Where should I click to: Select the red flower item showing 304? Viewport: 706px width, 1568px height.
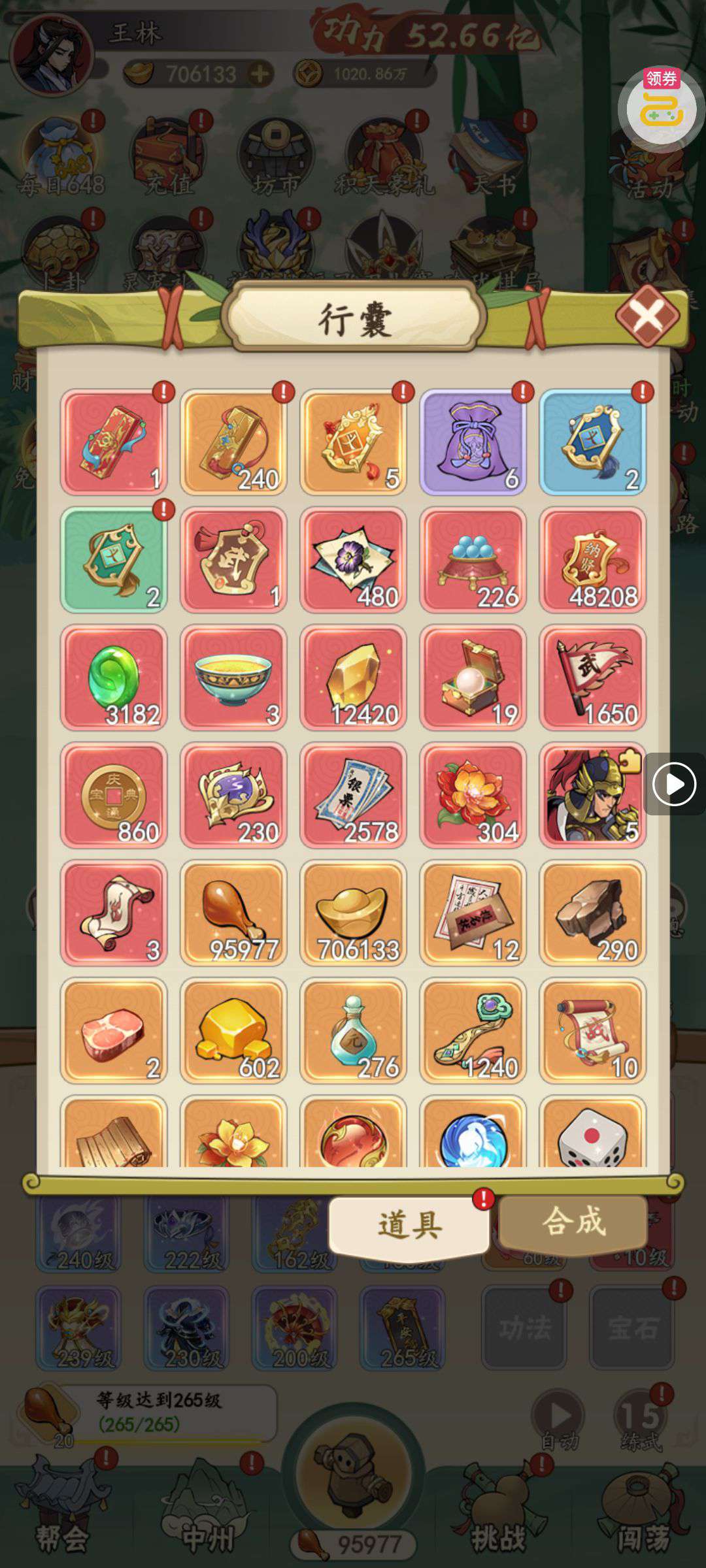(473, 795)
